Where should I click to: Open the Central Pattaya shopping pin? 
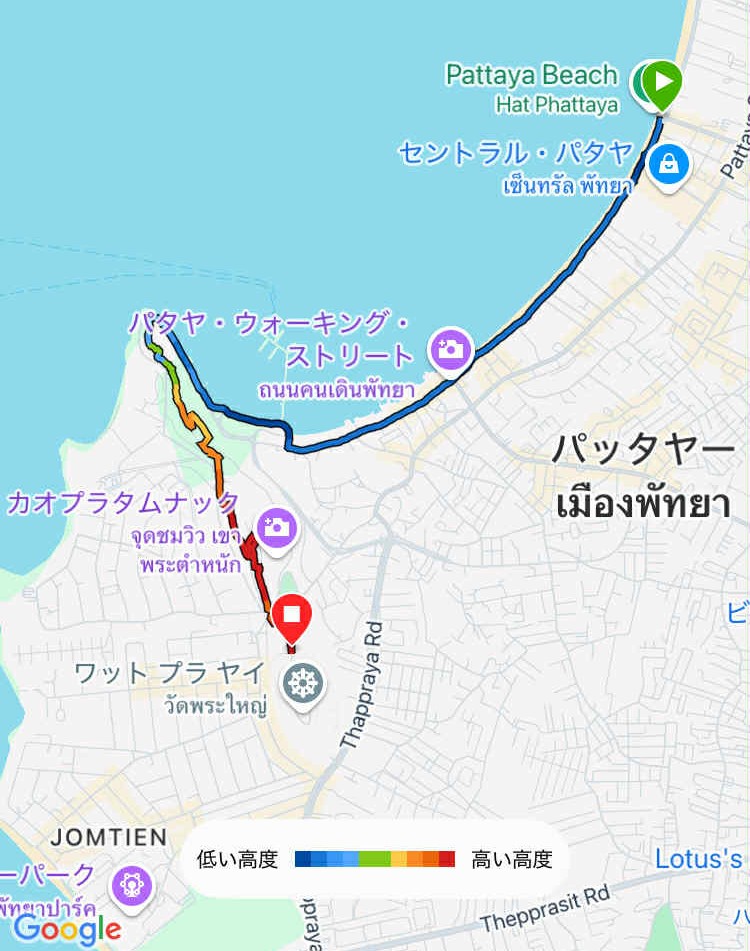[668, 164]
